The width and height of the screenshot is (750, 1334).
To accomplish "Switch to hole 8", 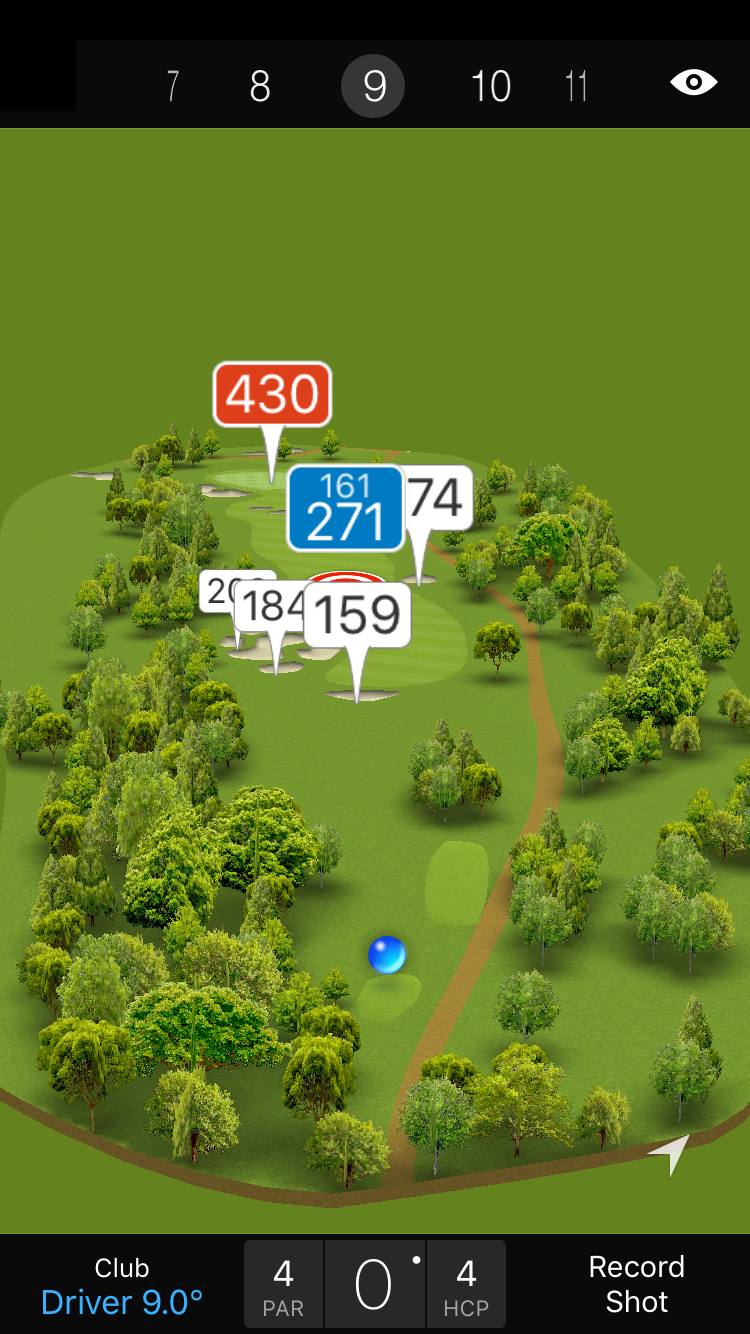I will (260, 87).
